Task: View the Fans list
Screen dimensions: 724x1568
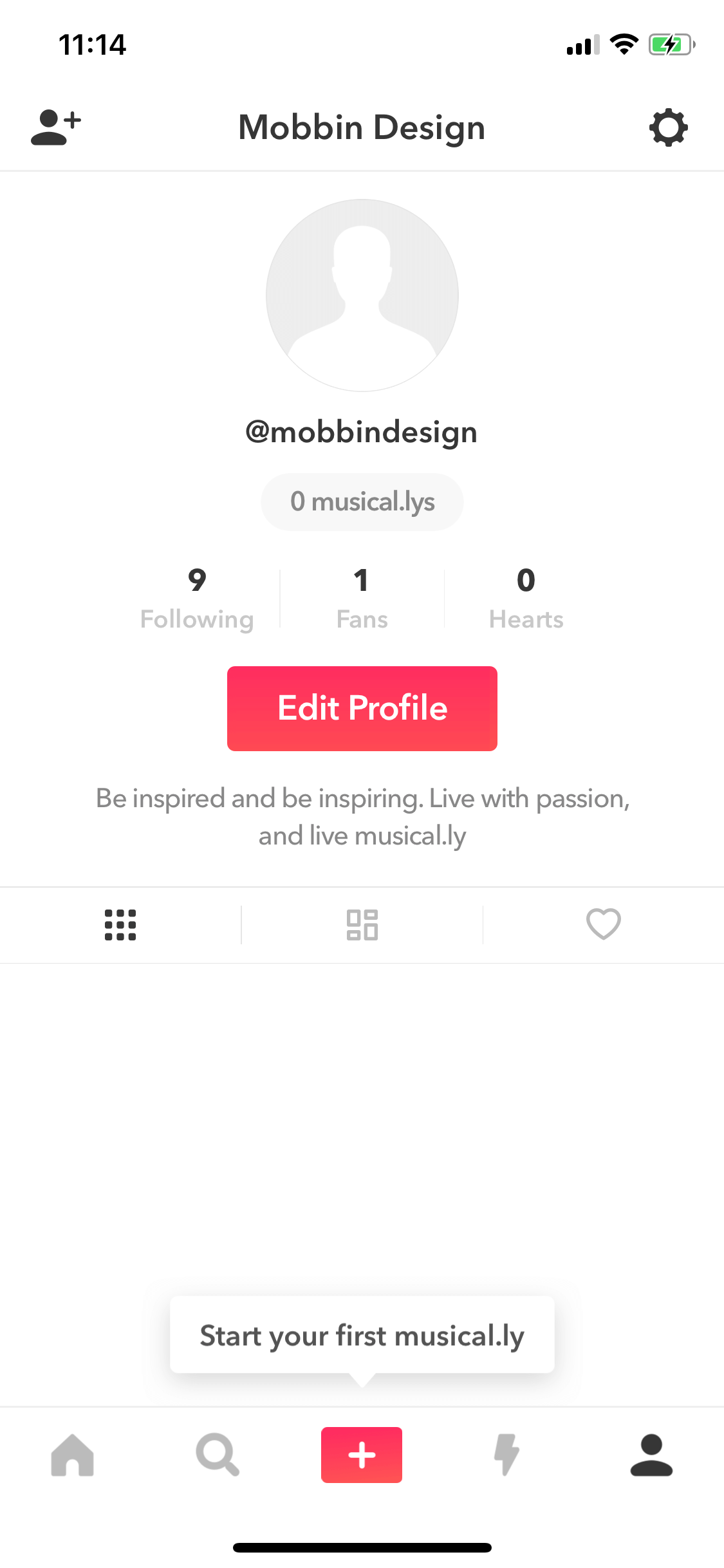Action: (362, 599)
